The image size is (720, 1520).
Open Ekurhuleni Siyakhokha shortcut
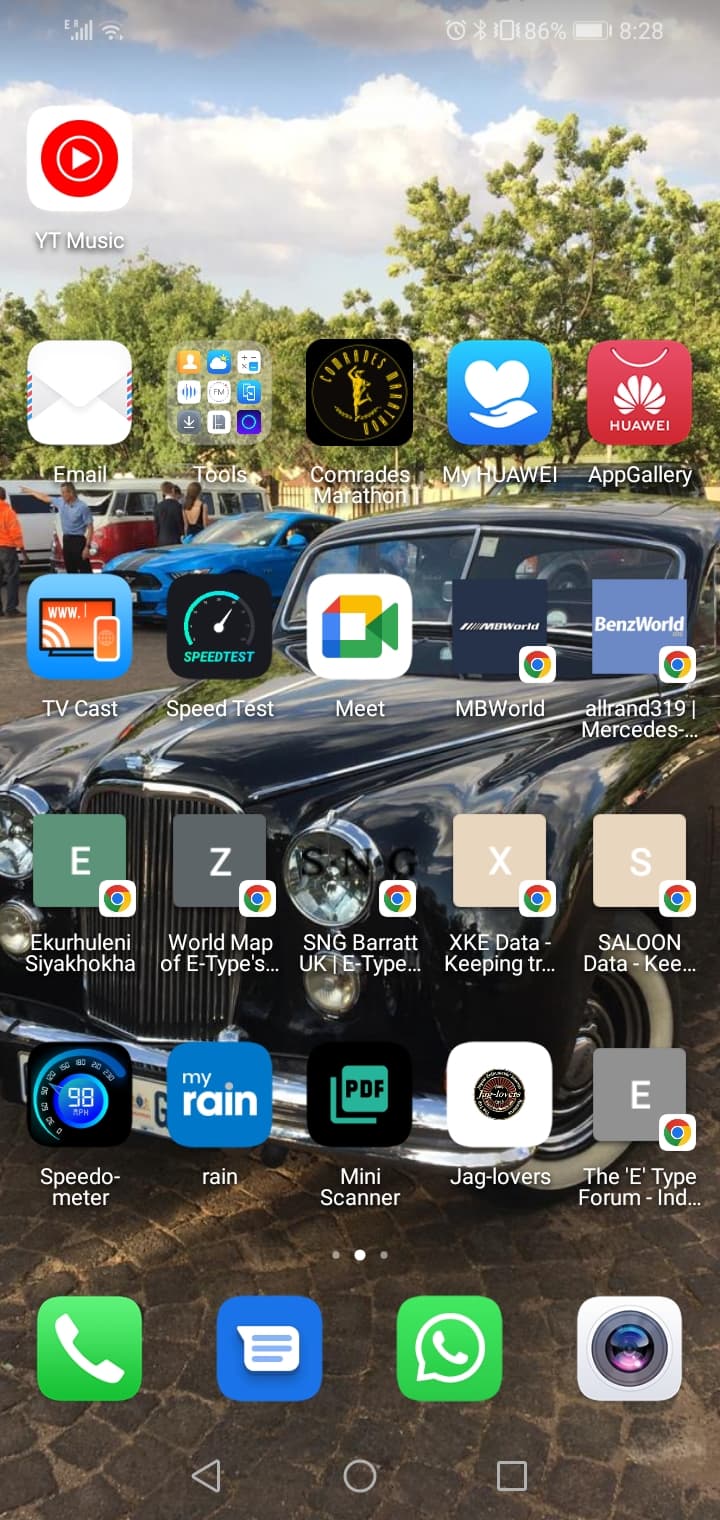(x=80, y=861)
